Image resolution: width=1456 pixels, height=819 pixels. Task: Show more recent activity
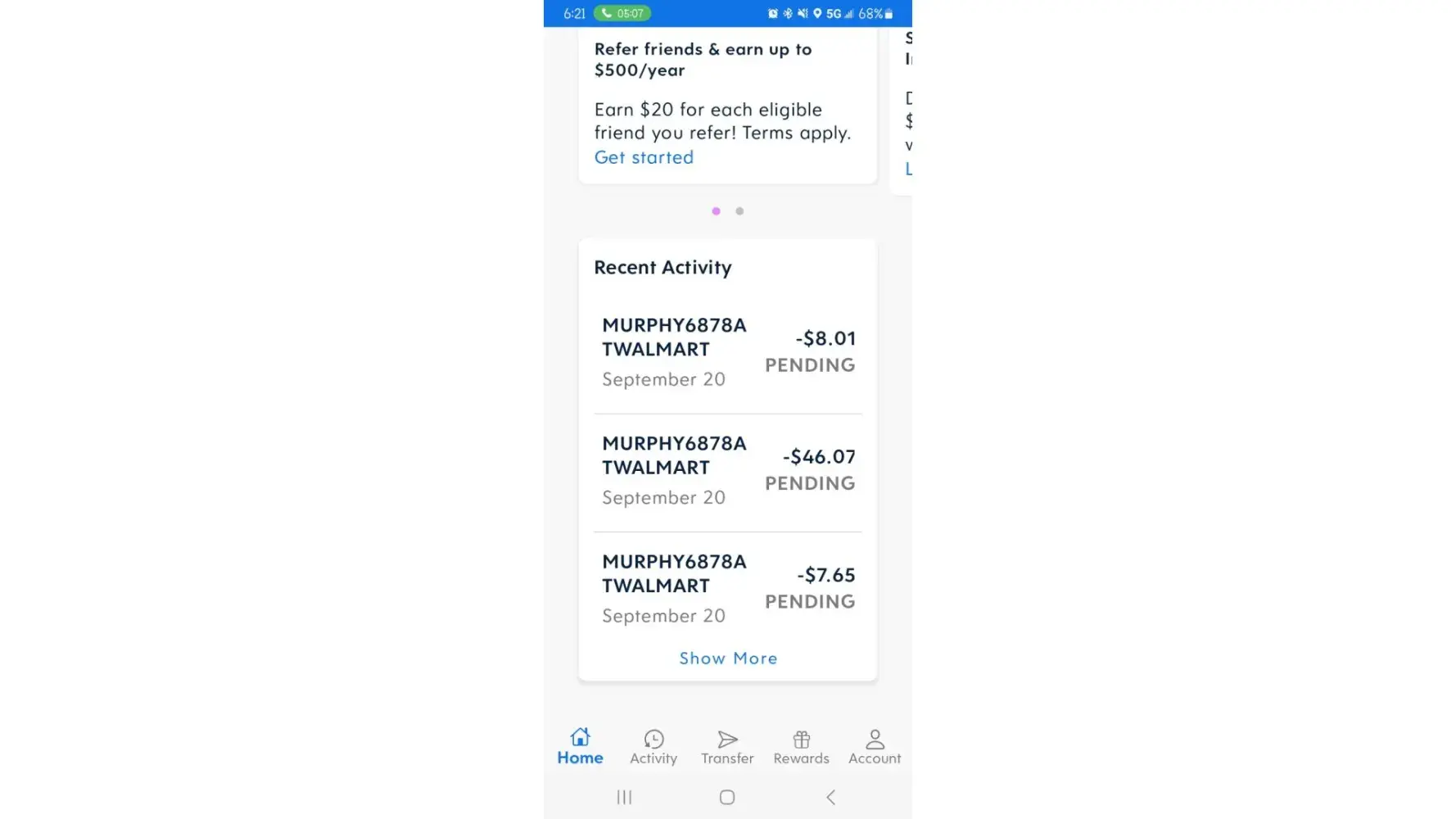click(x=727, y=658)
